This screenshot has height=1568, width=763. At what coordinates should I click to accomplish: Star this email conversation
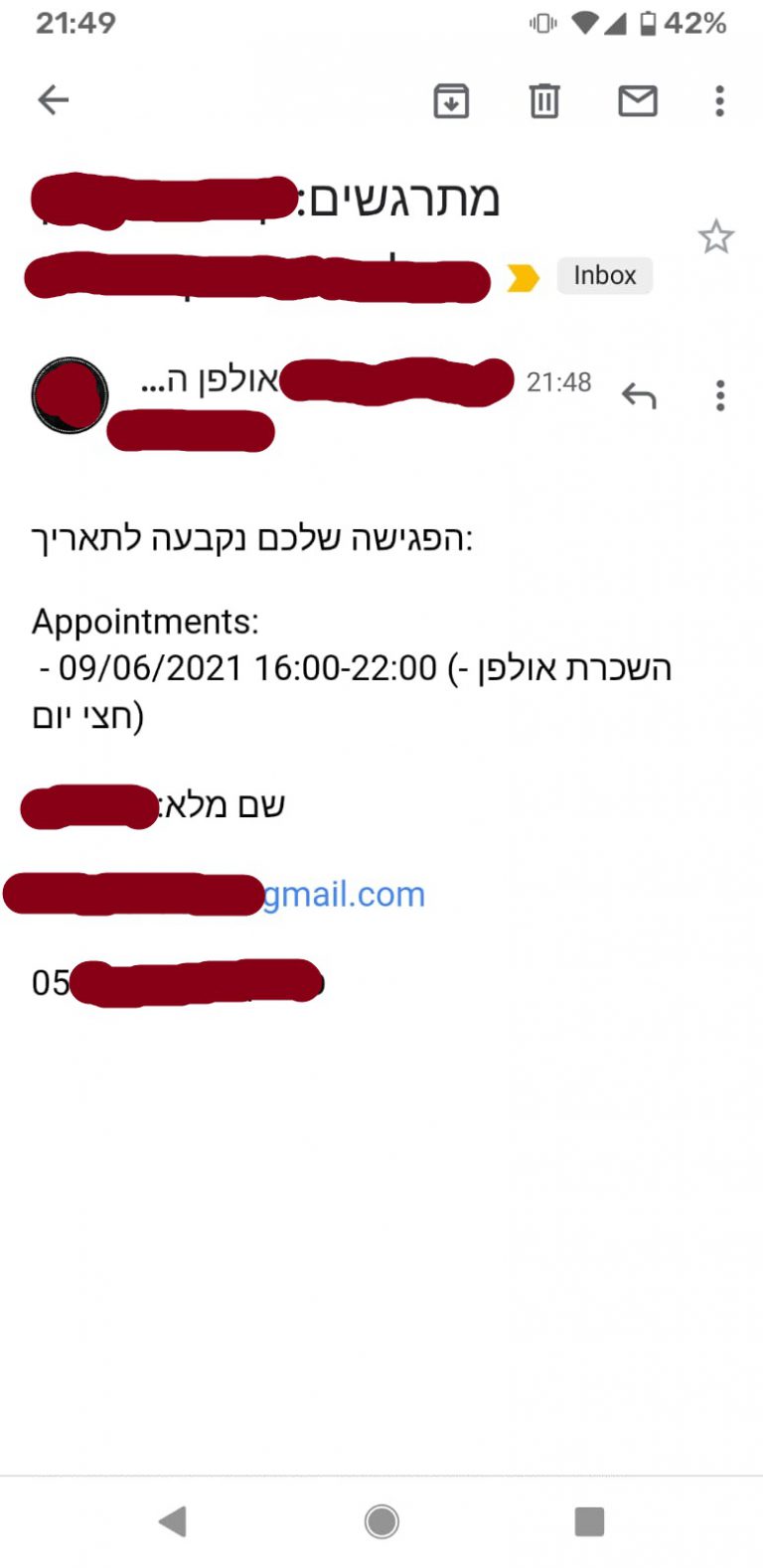coord(715,237)
